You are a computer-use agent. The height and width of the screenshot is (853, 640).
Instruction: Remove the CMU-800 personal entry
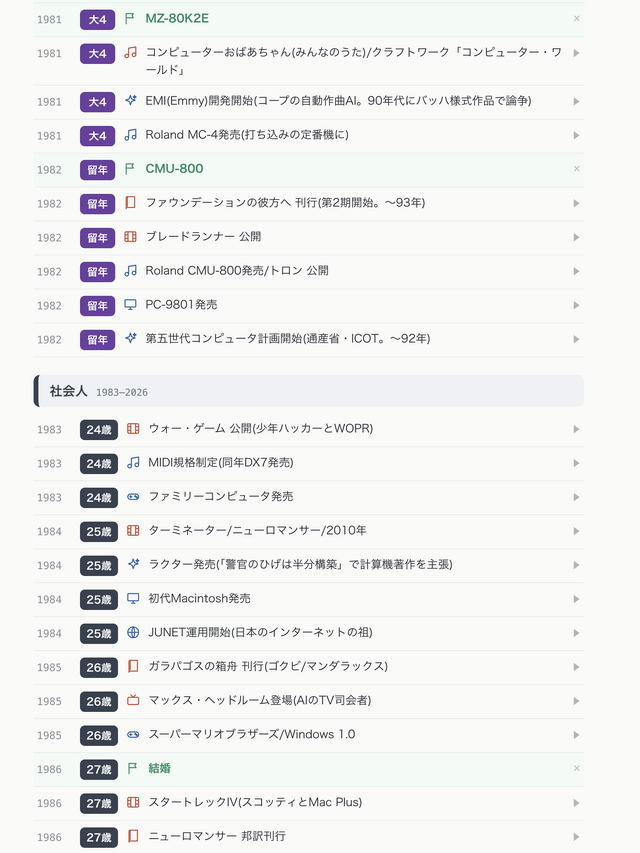click(x=576, y=169)
